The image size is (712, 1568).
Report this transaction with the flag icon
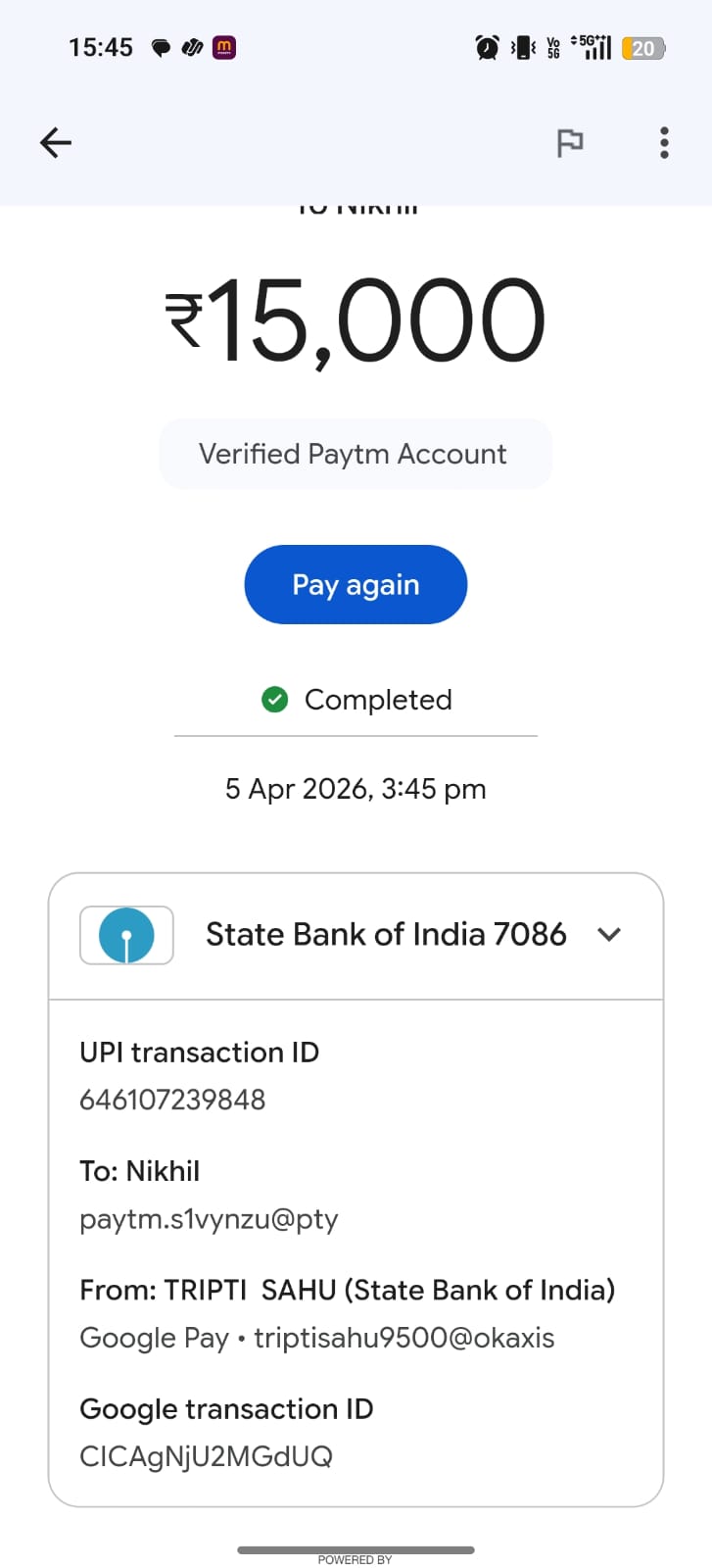[569, 143]
